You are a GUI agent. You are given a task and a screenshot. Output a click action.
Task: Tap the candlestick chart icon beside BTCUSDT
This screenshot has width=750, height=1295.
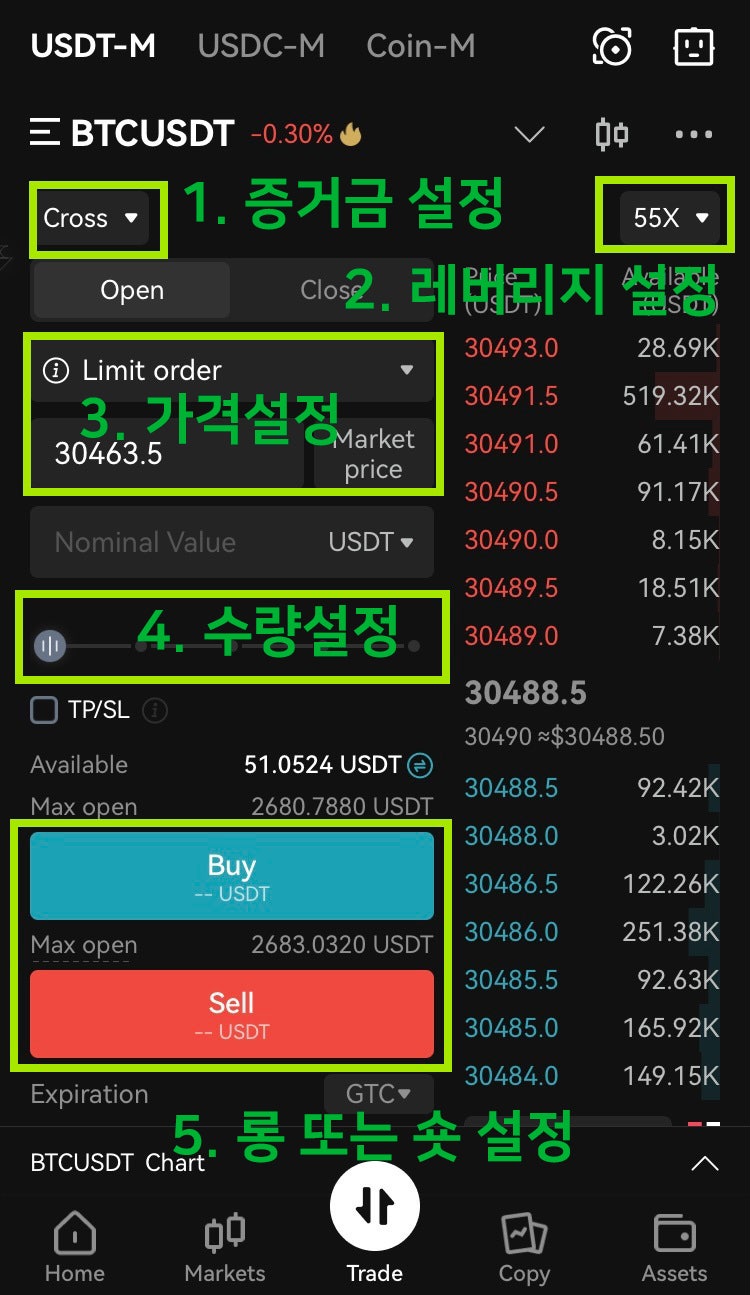coord(612,133)
